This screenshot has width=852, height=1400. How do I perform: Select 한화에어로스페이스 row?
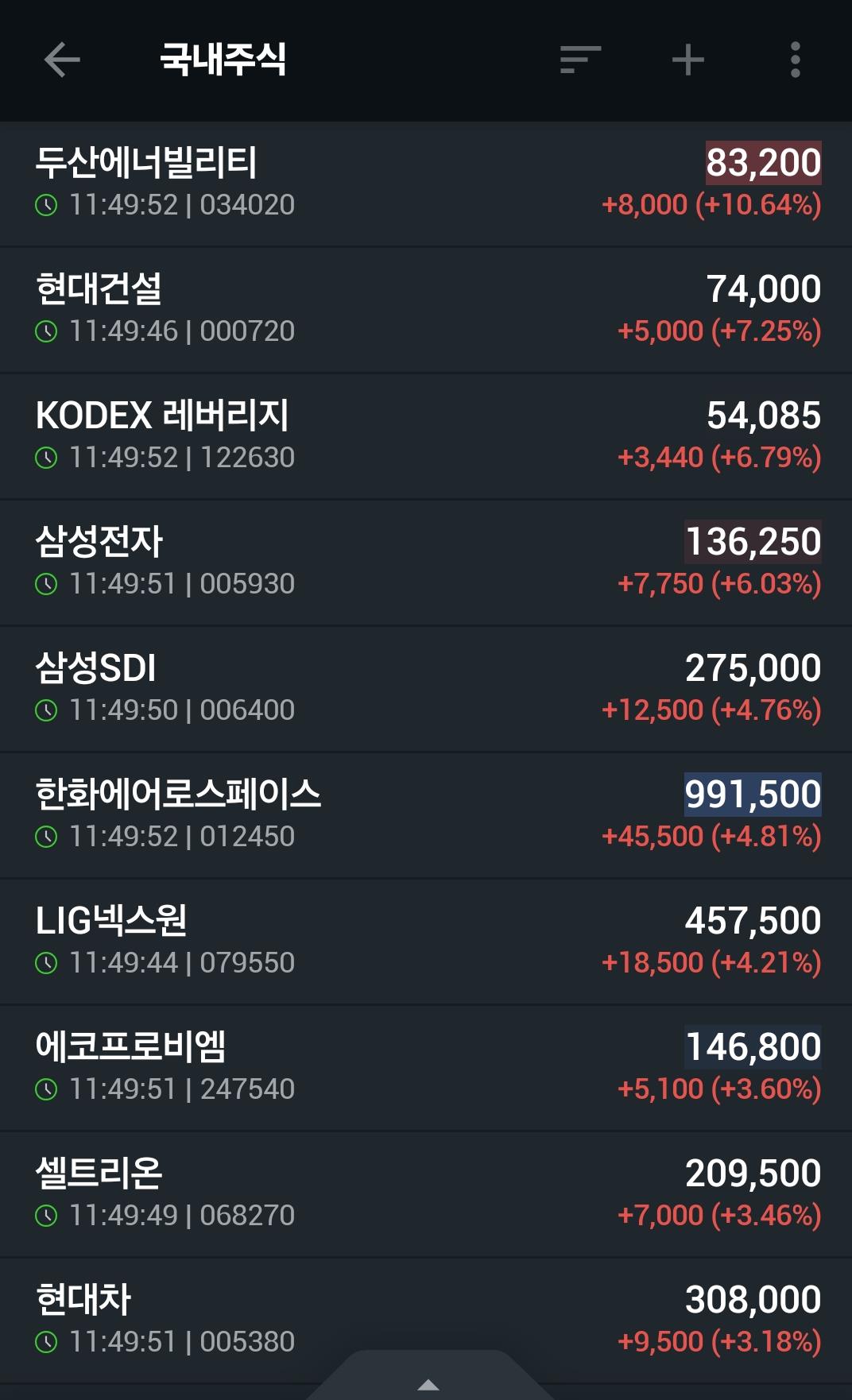(426, 815)
